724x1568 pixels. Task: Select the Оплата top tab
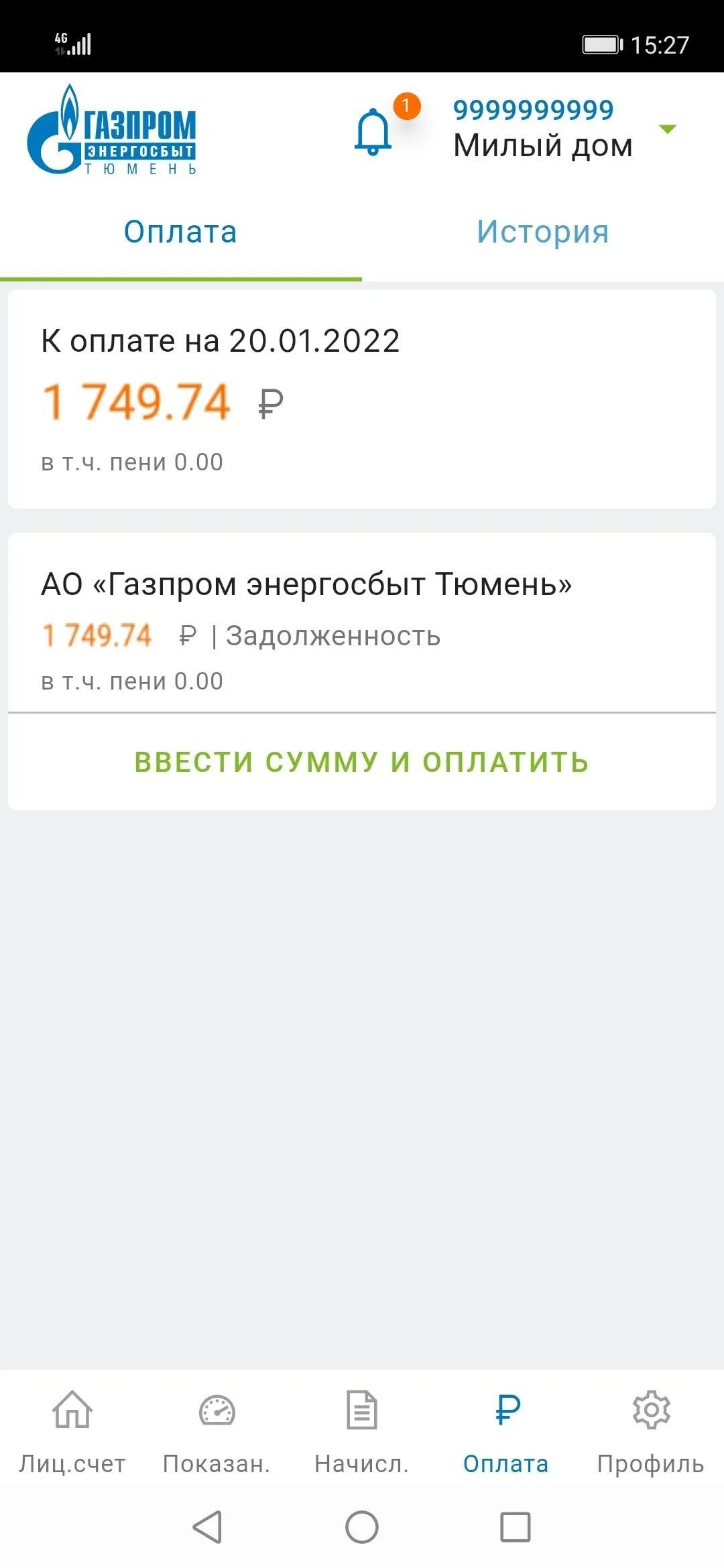[180, 233]
